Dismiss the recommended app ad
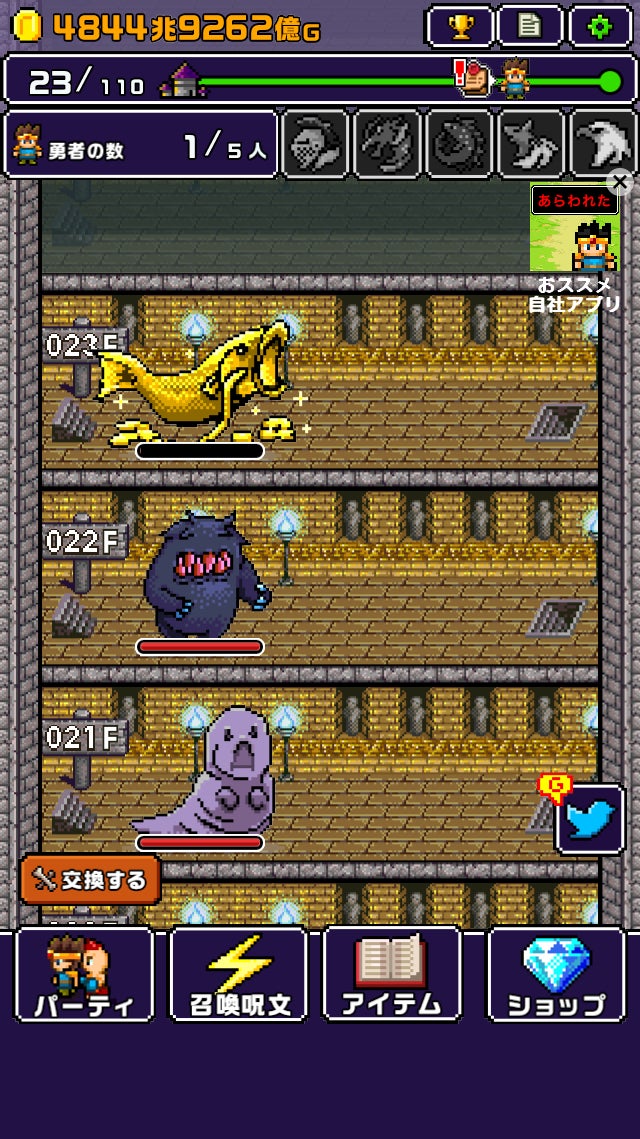The image size is (640, 1139). point(620,182)
